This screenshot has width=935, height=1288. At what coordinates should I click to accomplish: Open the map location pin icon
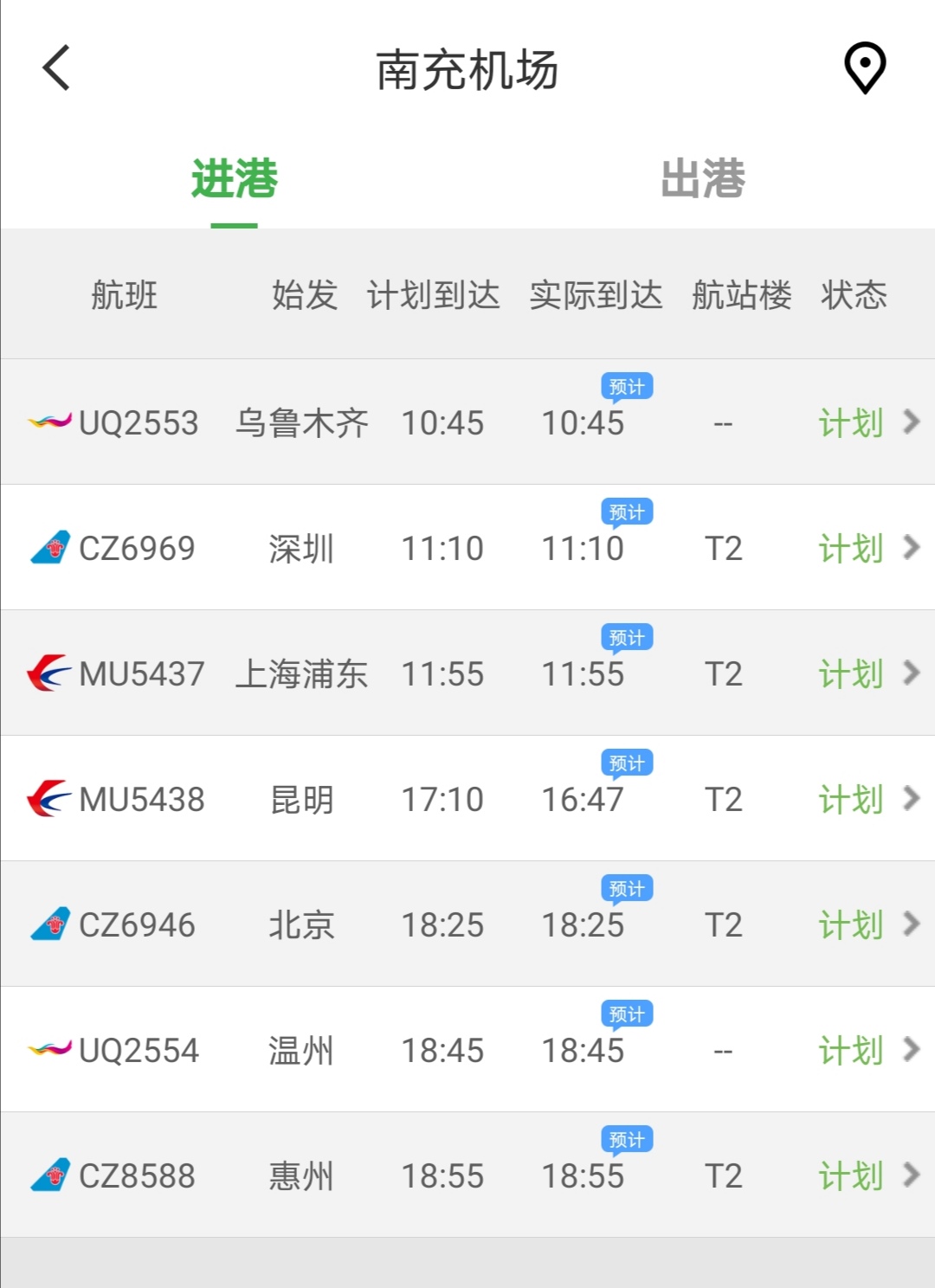(x=864, y=68)
